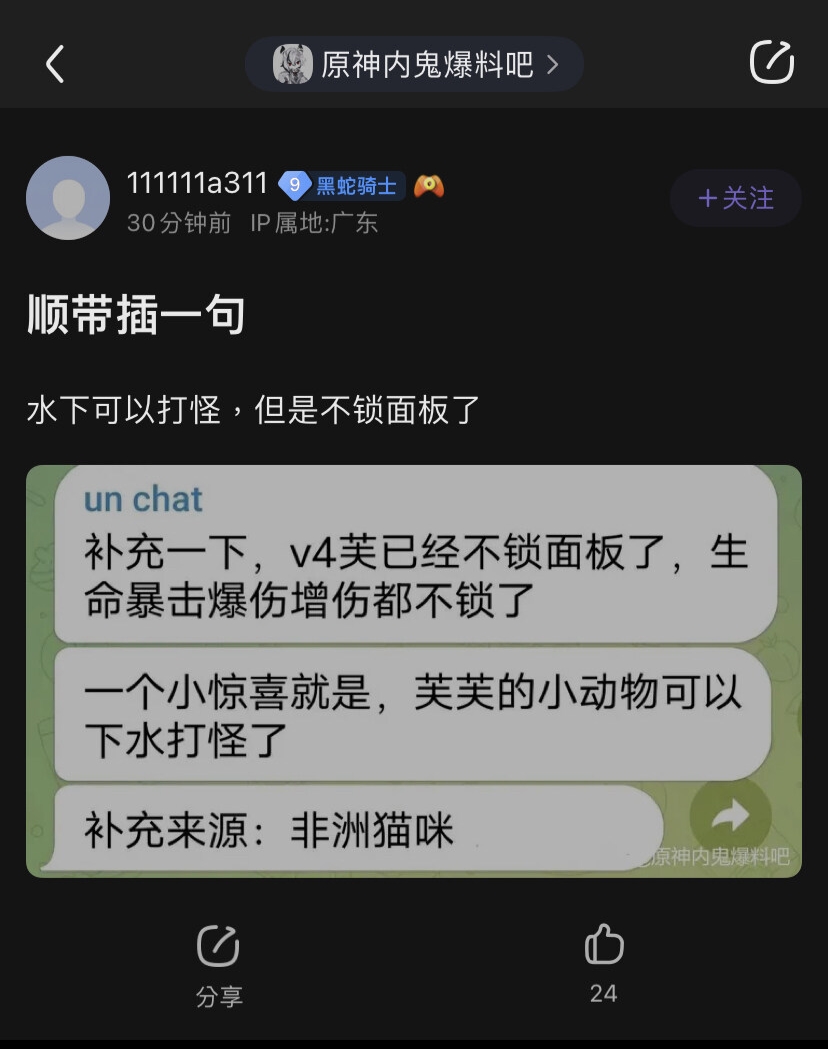View the 黑蛇骑士 level badge
This screenshot has width=828, height=1049.
click(x=342, y=186)
